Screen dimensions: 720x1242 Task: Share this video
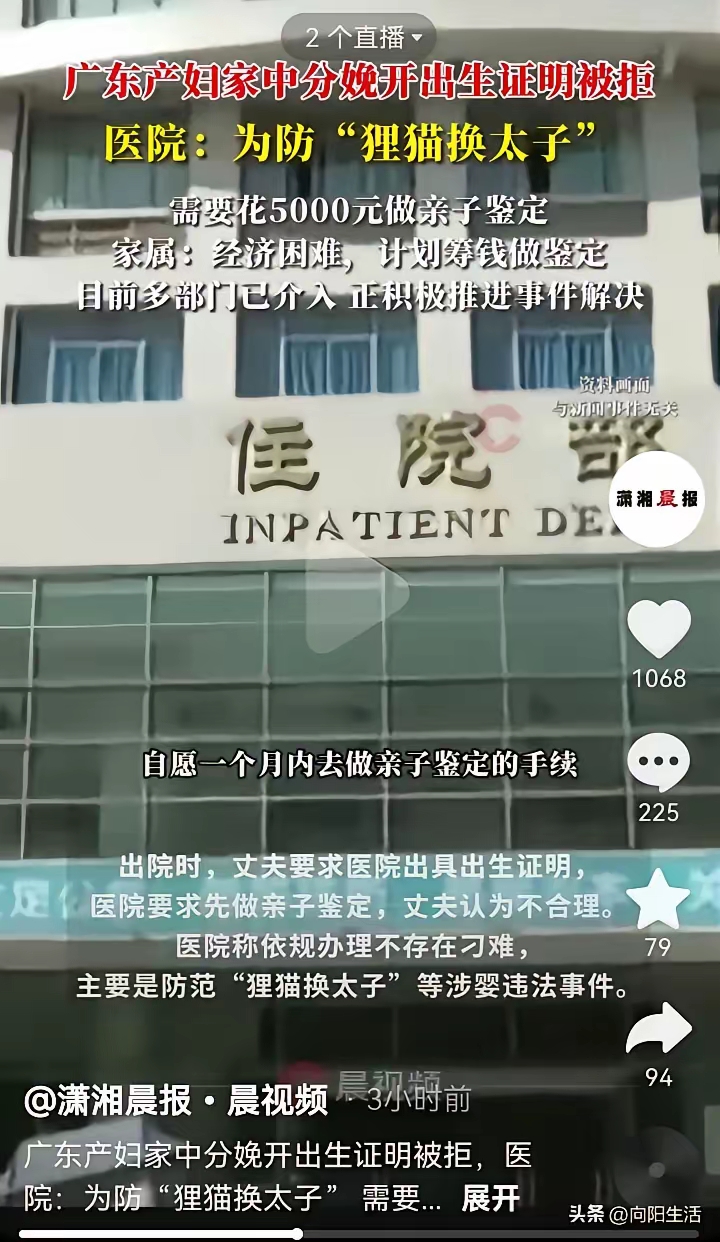coord(658,1030)
